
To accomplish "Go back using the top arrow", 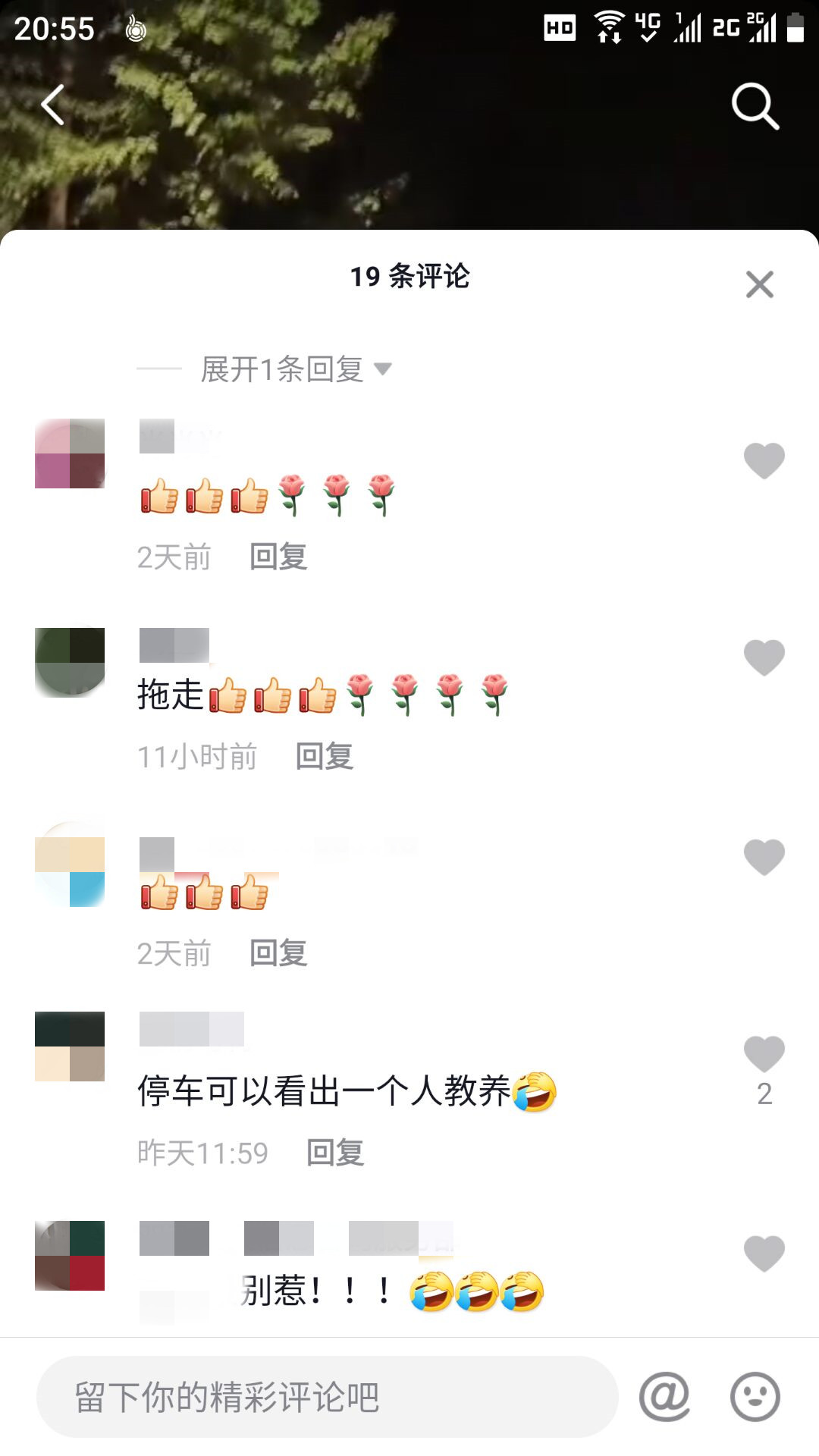I will pos(53,105).
